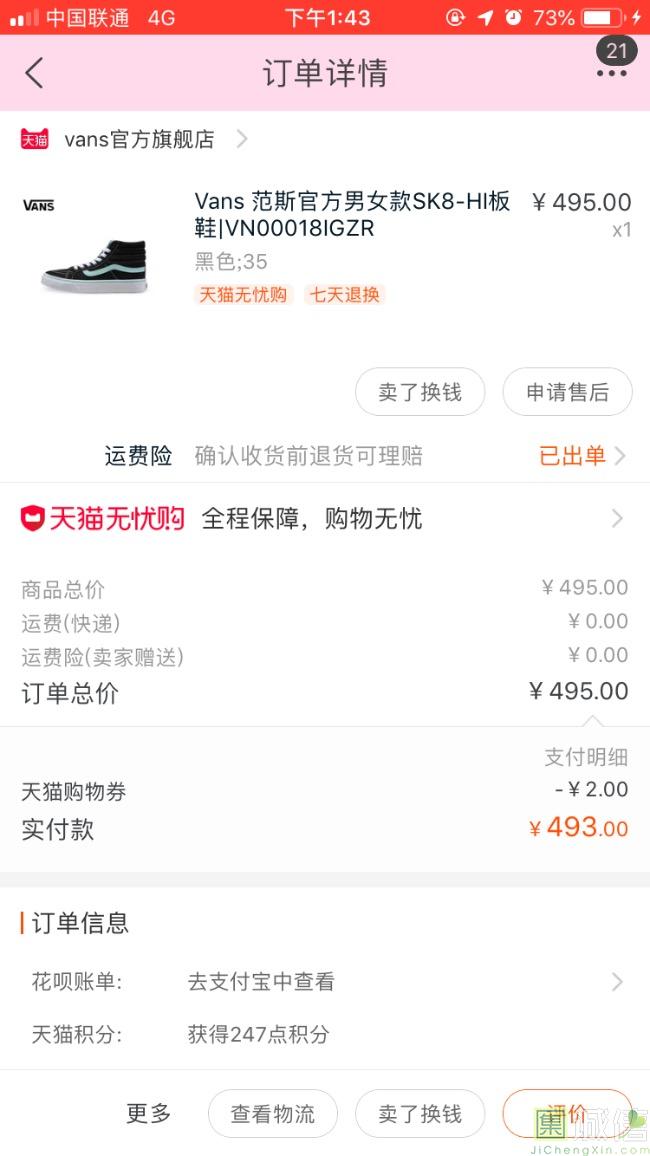Tap 查看物流 to track shipping
The image size is (650, 1156).
(x=273, y=1114)
